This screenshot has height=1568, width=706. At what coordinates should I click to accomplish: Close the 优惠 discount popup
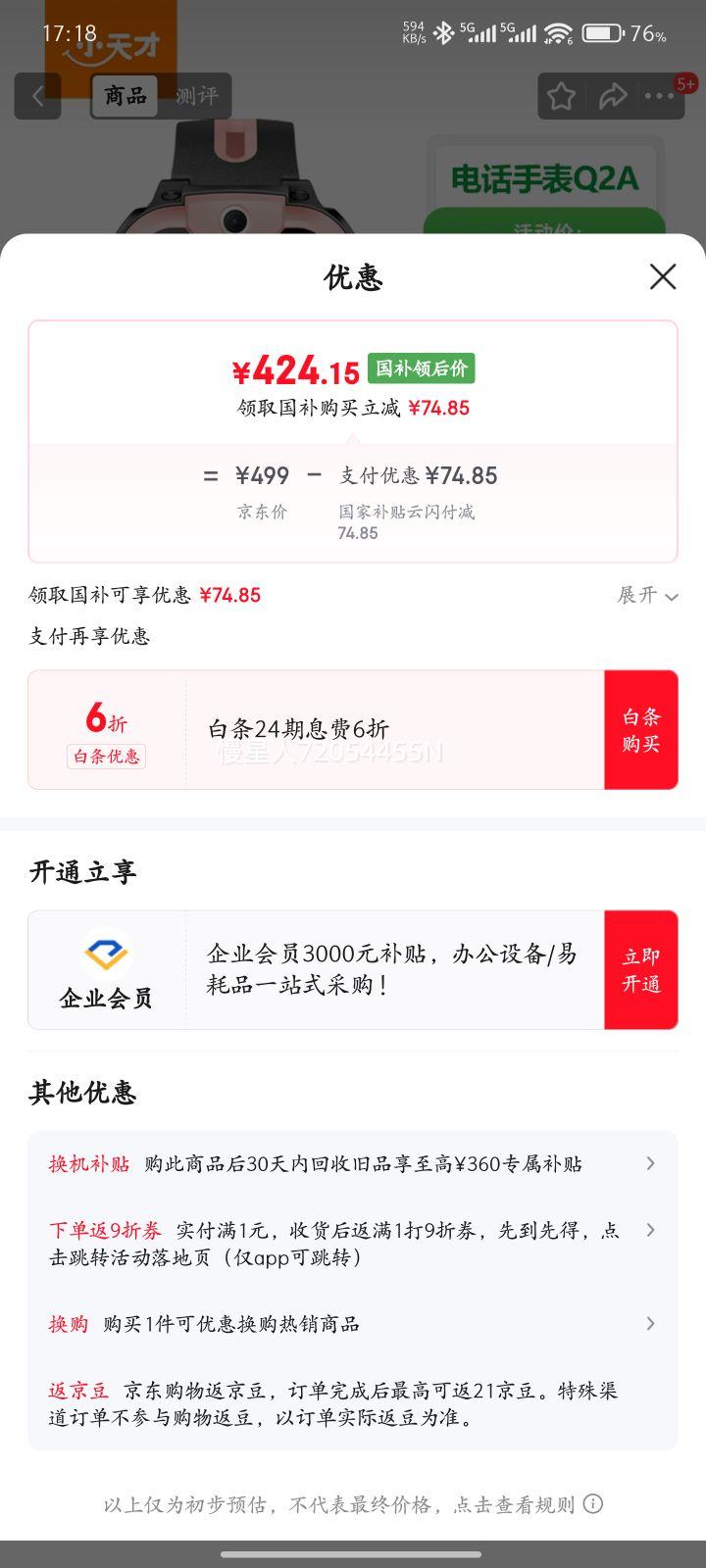(x=663, y=277)
